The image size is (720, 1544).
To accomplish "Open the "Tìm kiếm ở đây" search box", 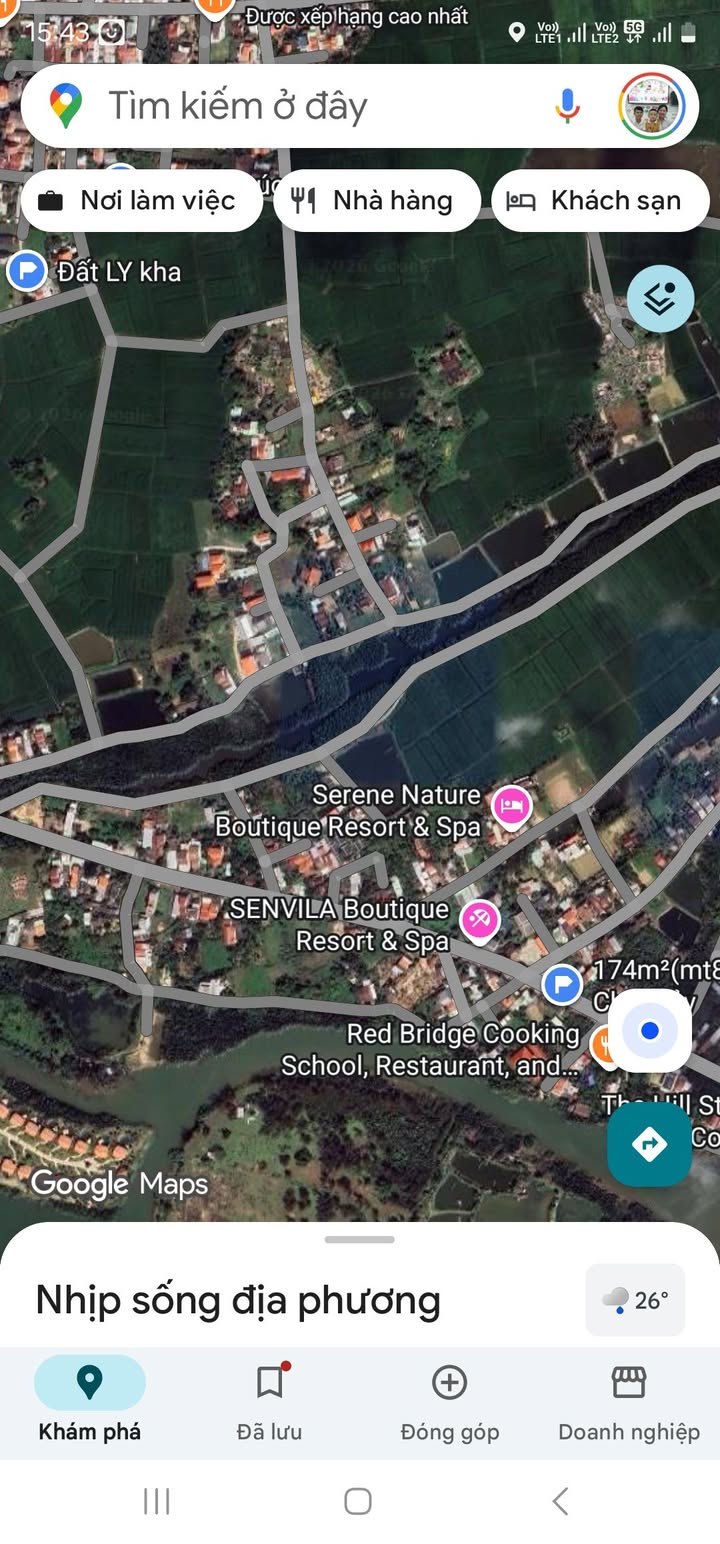I will (x=300, y=106).
